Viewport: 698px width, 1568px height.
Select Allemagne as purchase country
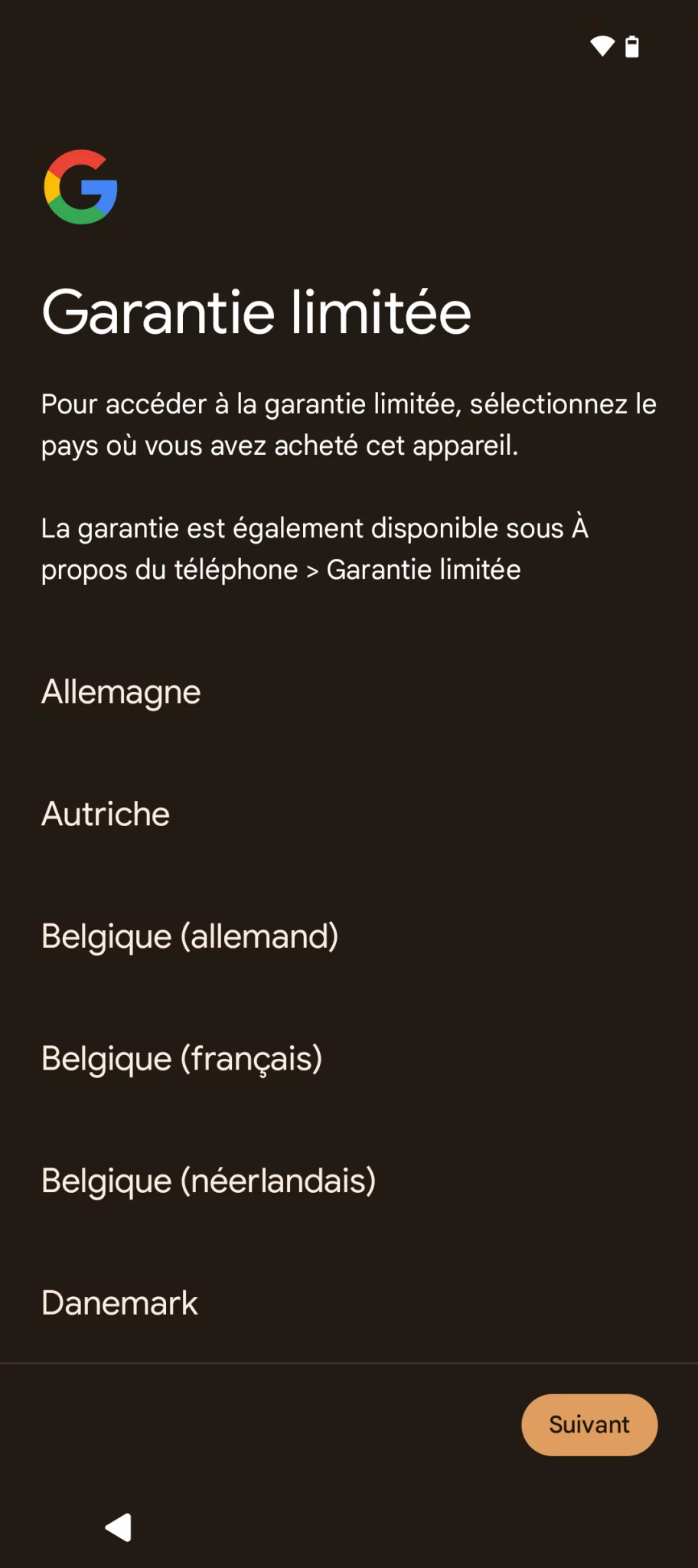pyautogui.click(x=121, y=692)
